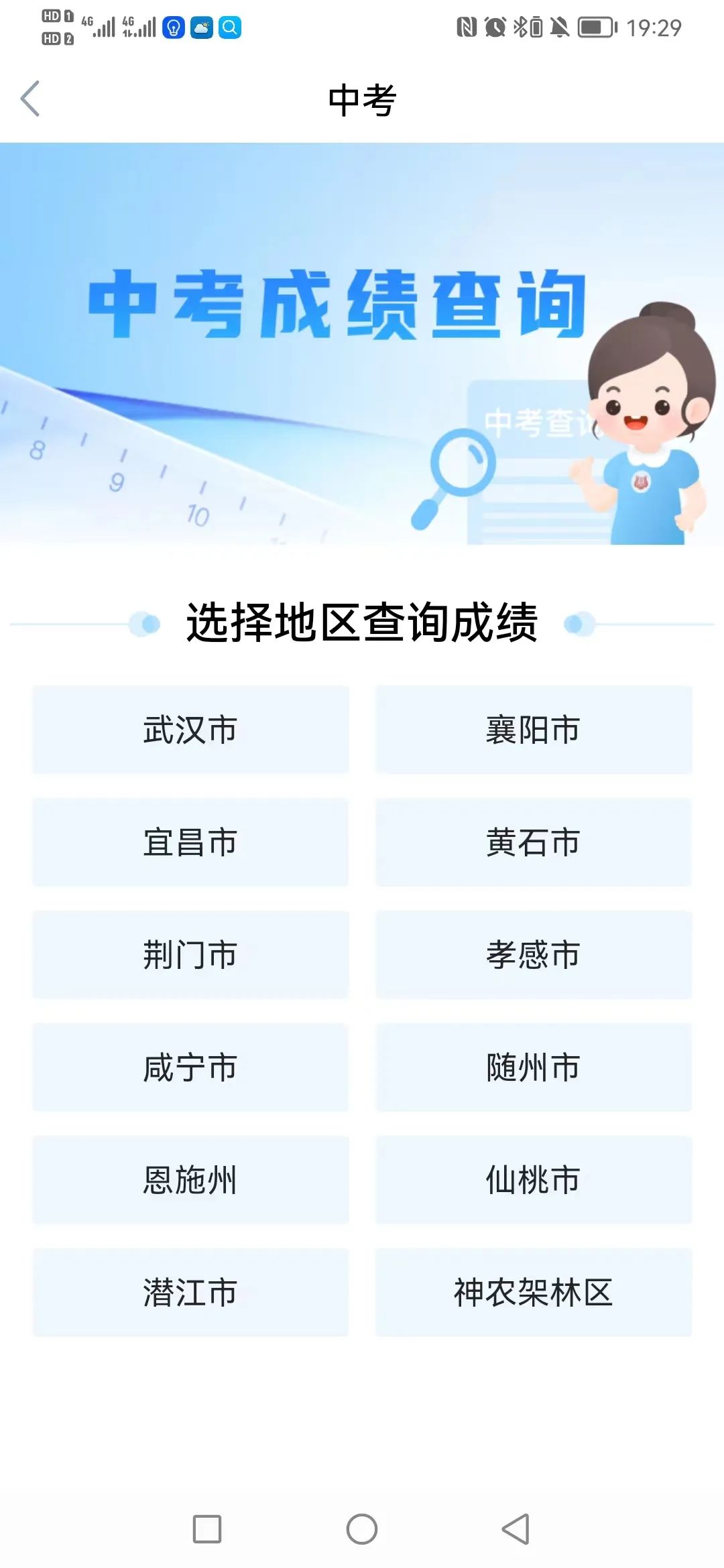The width and height of the screenshot is (724, 1568).
Task: Pick 恩施州 from the region list
Action: coord(190,1180)
